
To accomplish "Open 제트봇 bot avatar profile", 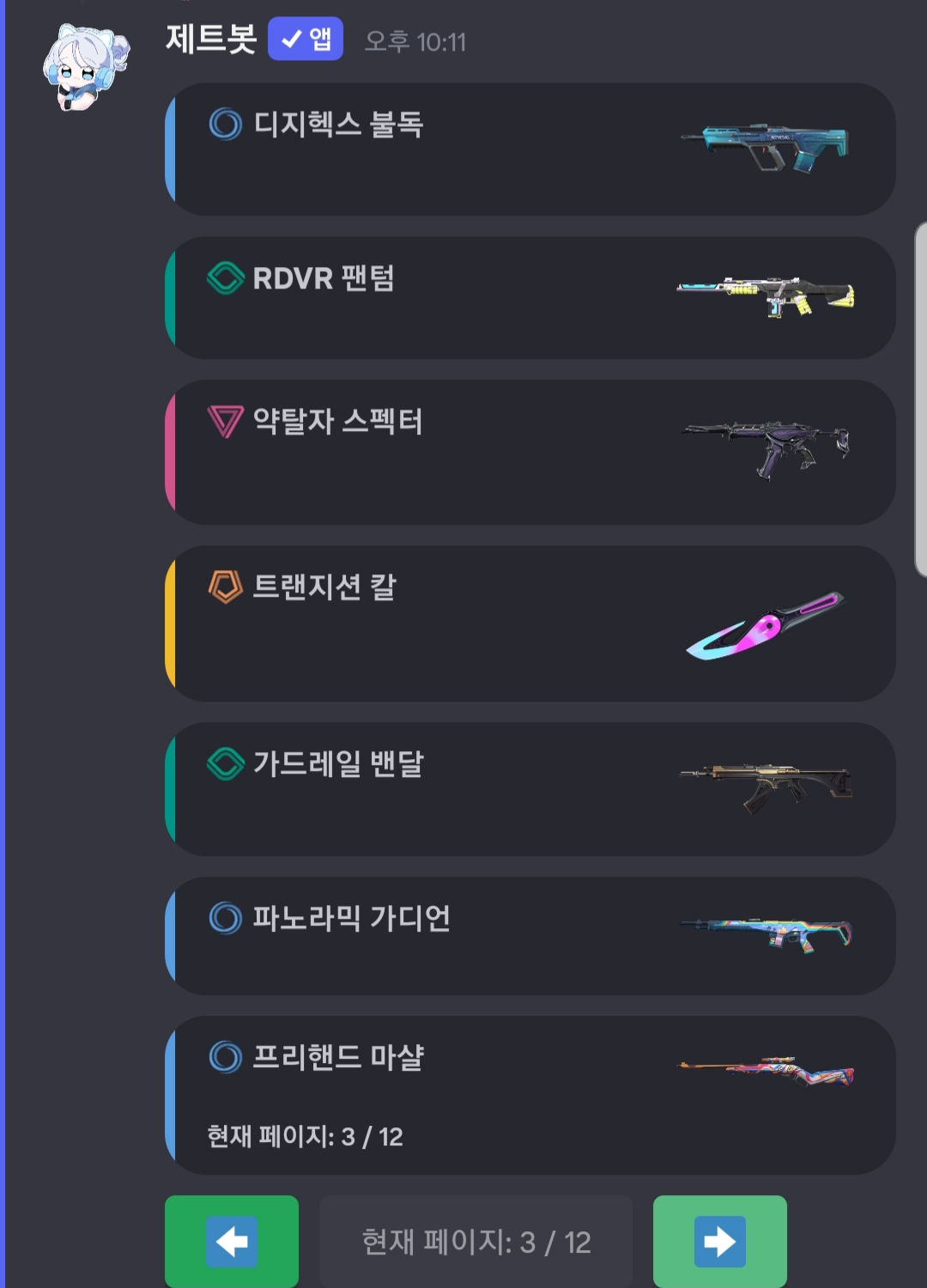I will (84, 67).
